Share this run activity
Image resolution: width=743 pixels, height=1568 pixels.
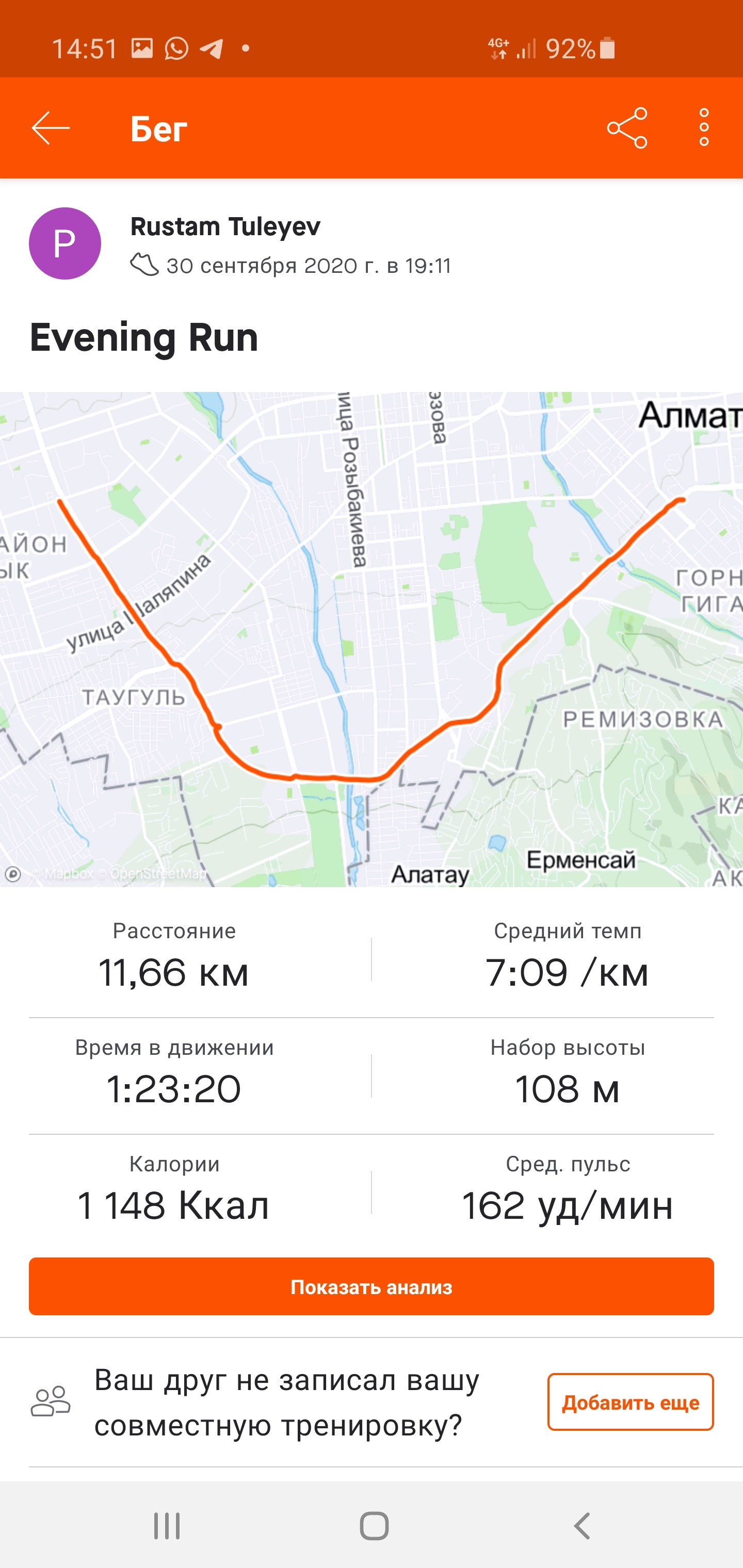coord(627,128)
